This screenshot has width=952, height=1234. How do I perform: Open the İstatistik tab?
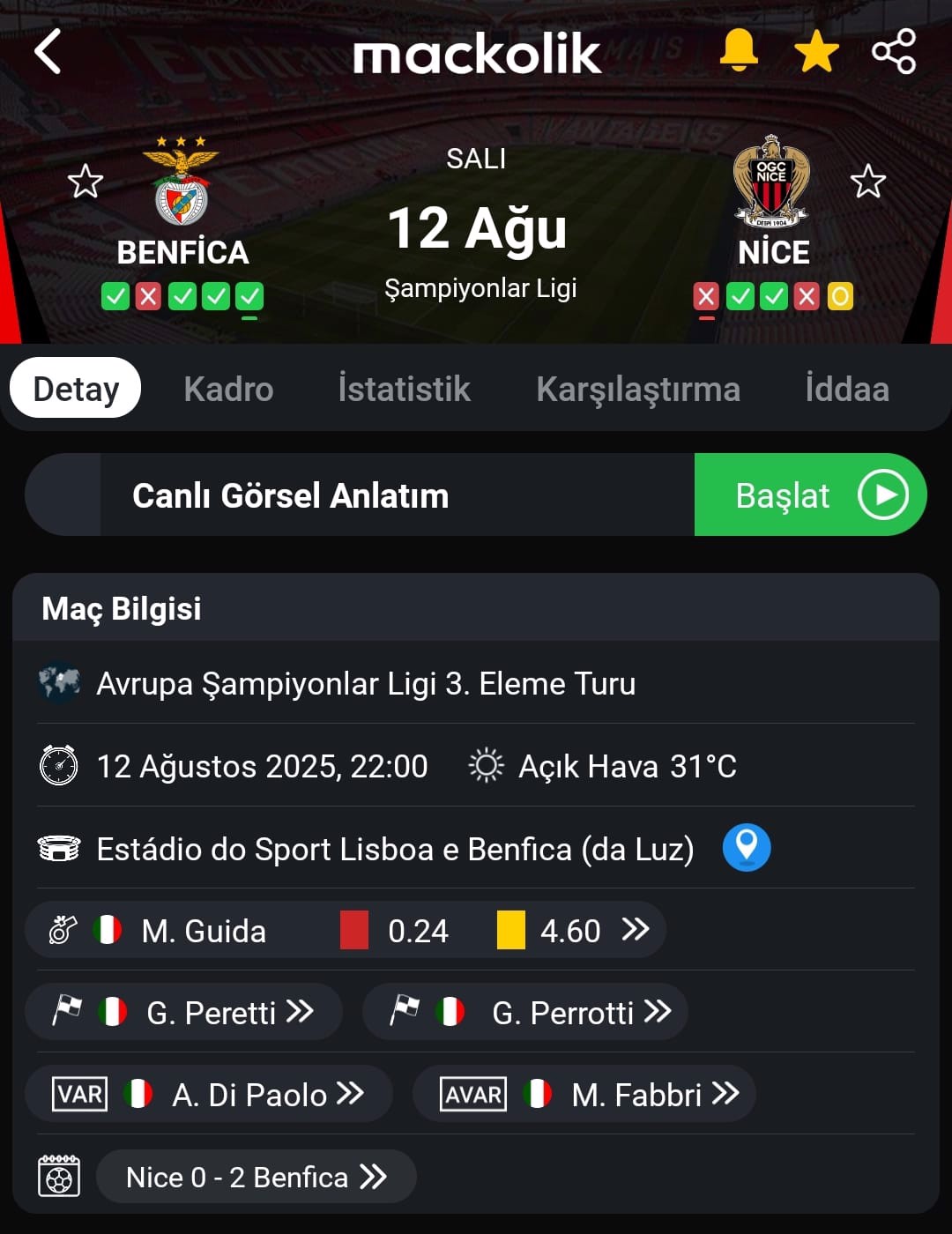[404, 389]
